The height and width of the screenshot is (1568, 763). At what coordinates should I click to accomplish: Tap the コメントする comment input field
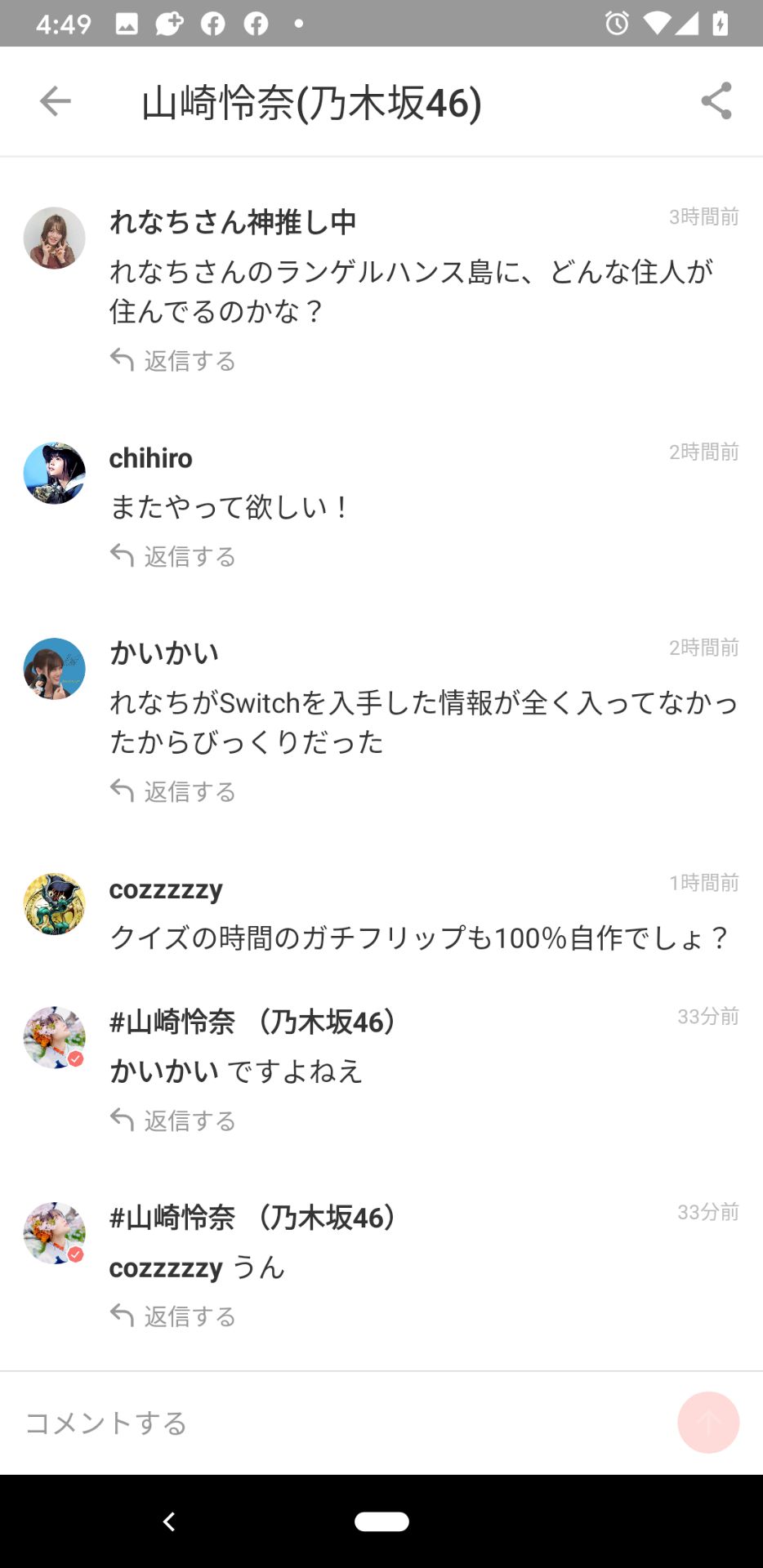[106, 1423]
